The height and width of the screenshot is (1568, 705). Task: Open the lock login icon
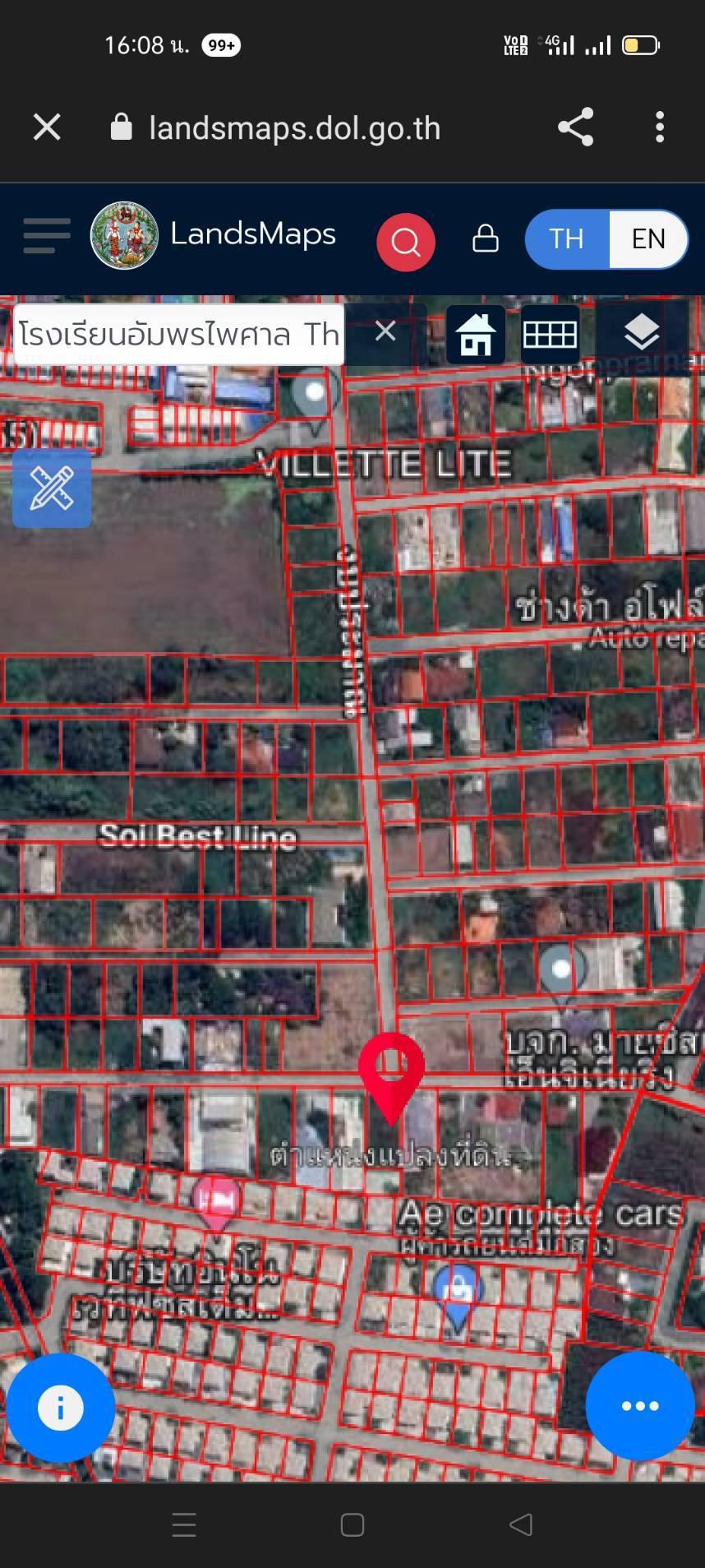click(x=486, y=238)
